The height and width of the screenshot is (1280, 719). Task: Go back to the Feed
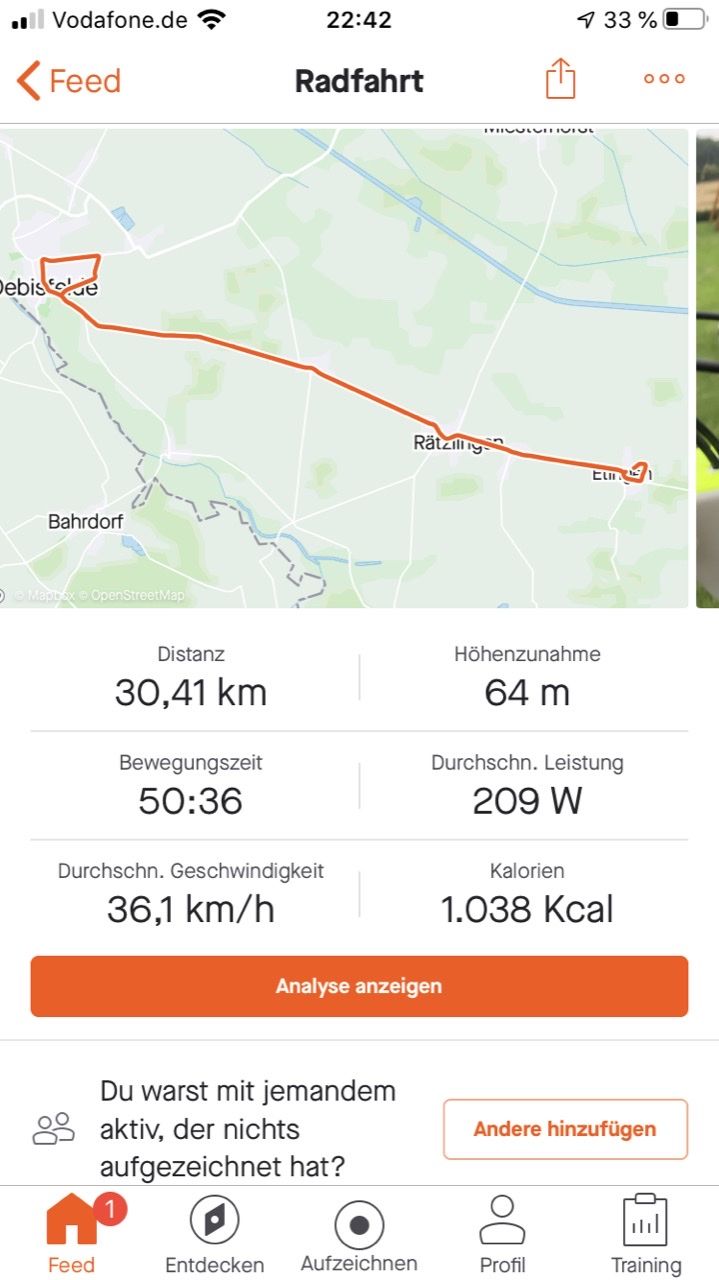pyautogui.click(x=68, y=81)
